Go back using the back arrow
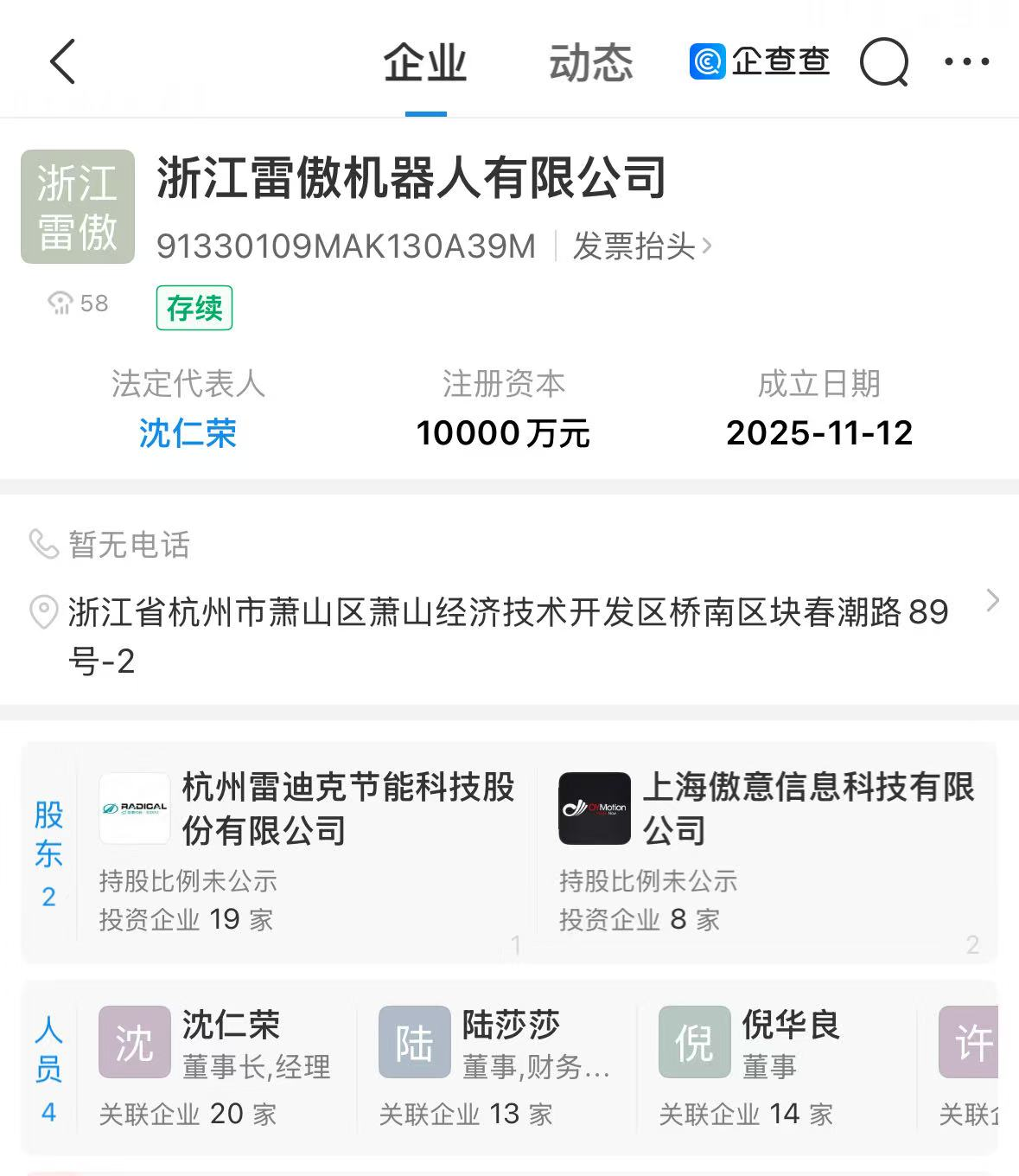 click(x=62, y=62)
